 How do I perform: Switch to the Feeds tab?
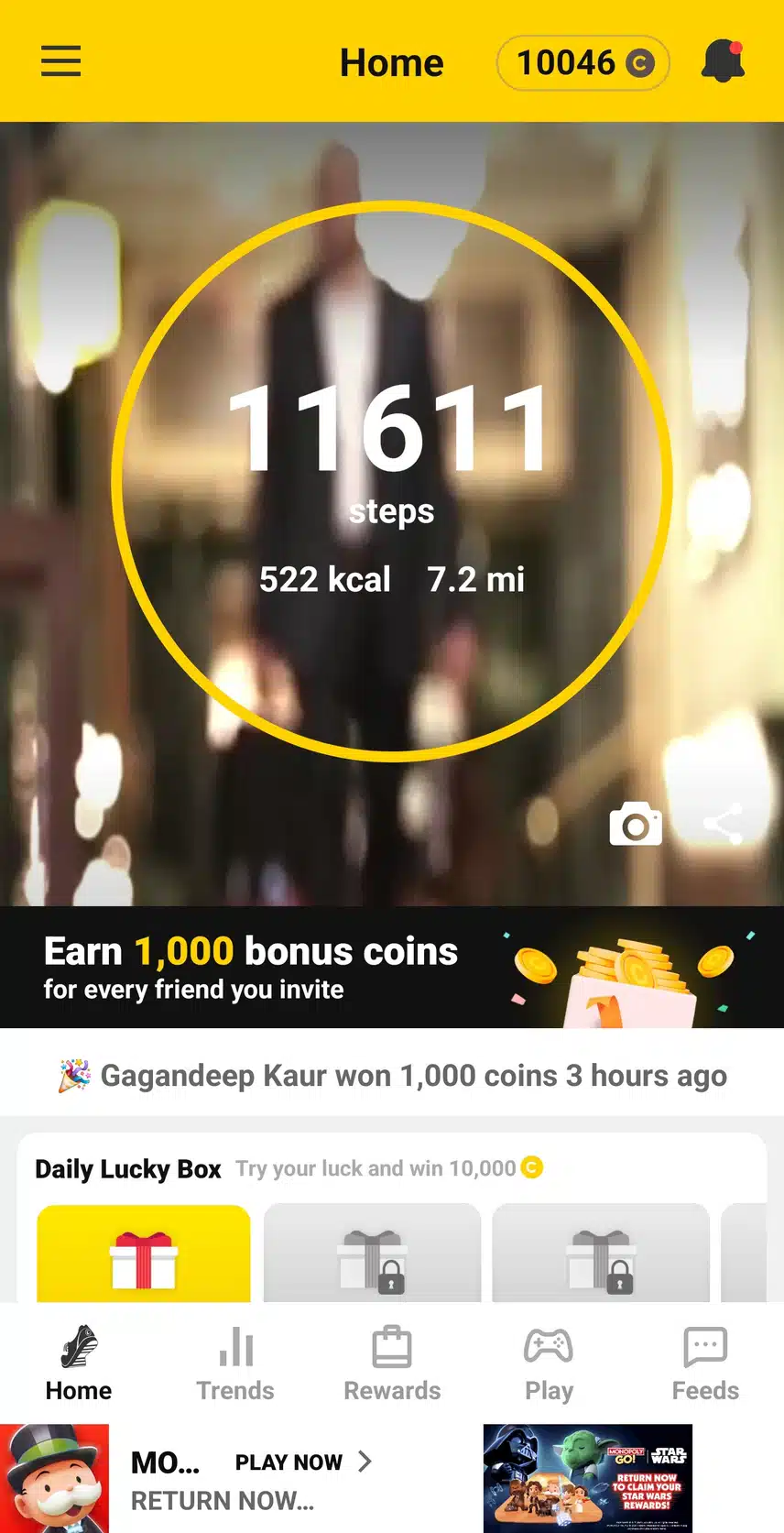705,1363
